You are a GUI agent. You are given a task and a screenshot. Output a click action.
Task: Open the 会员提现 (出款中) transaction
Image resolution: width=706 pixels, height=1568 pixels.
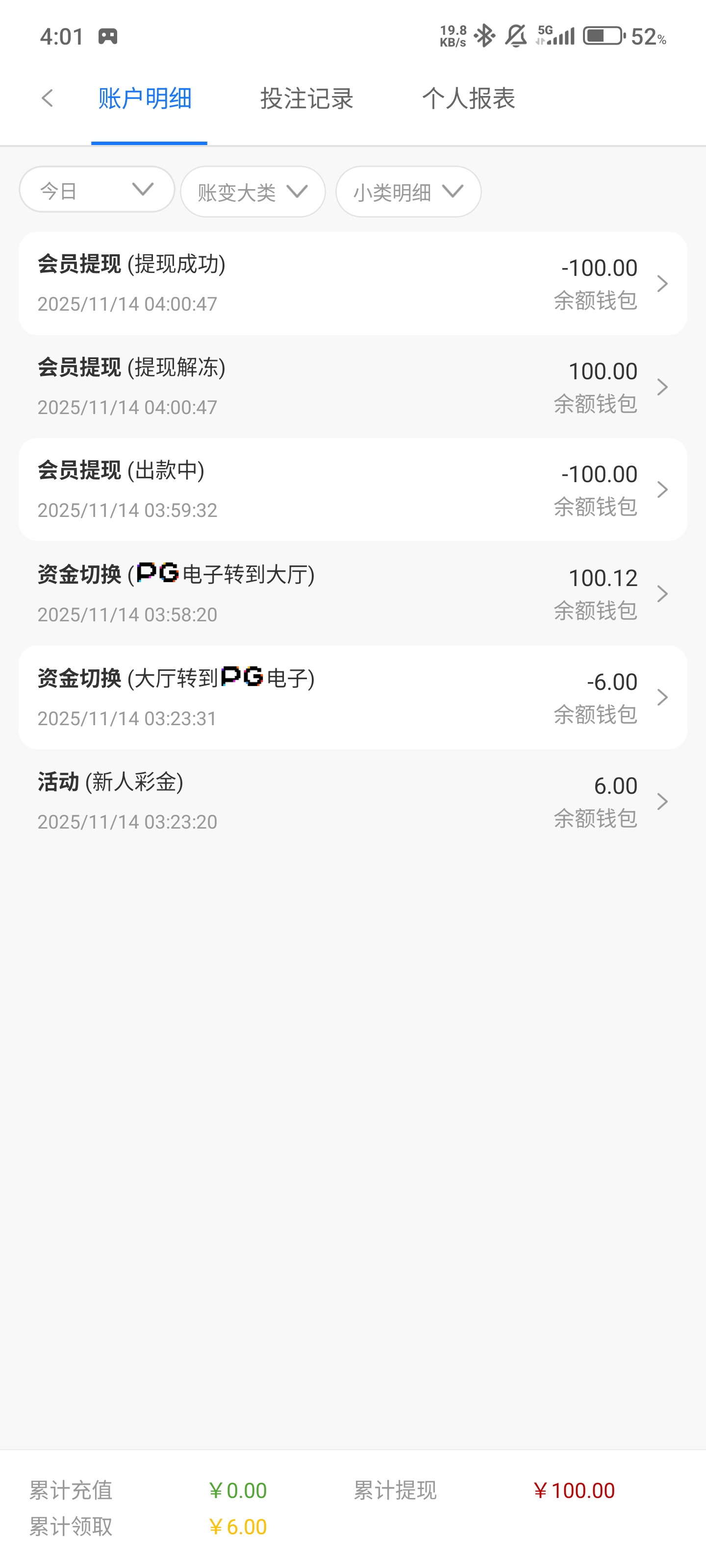353,490
